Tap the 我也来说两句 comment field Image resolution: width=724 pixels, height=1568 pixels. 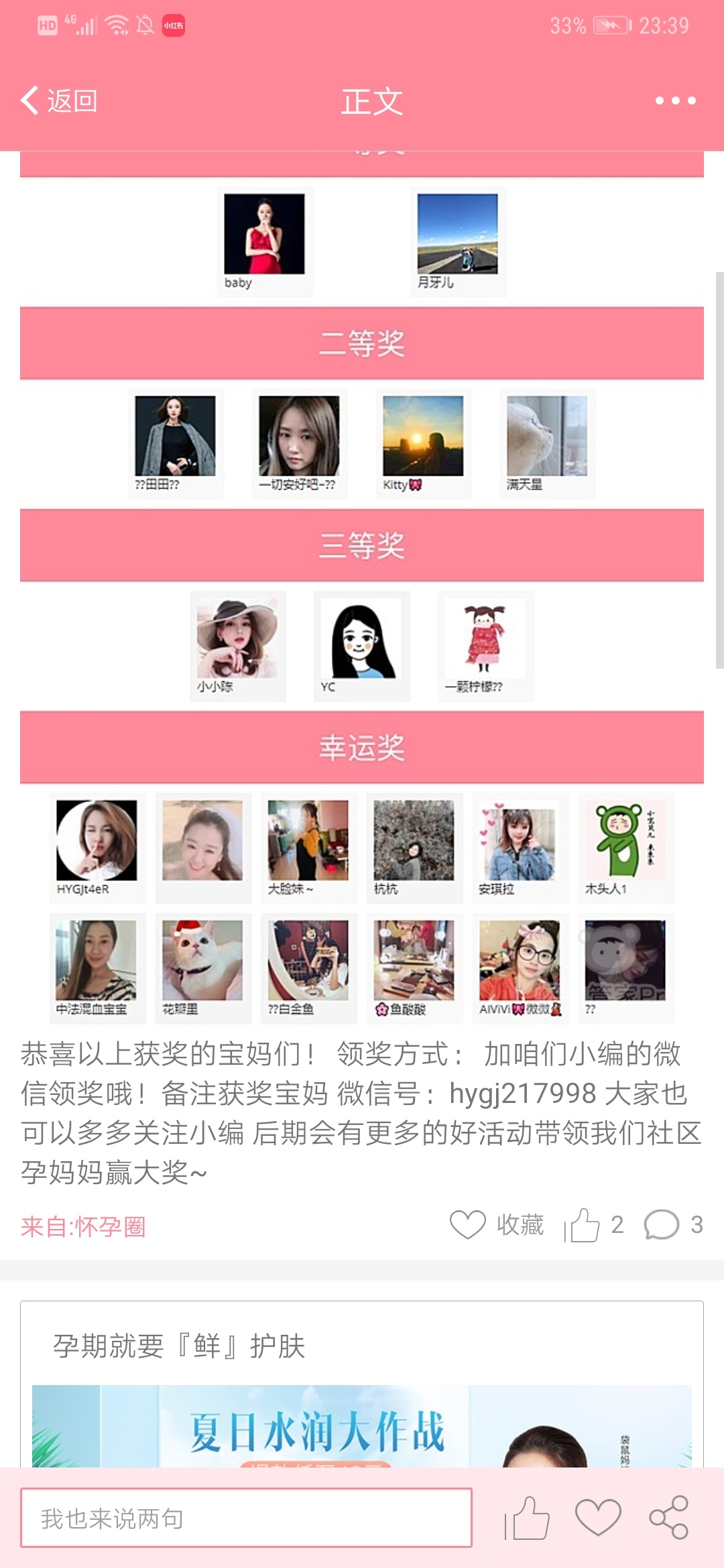click(246, 1518)
